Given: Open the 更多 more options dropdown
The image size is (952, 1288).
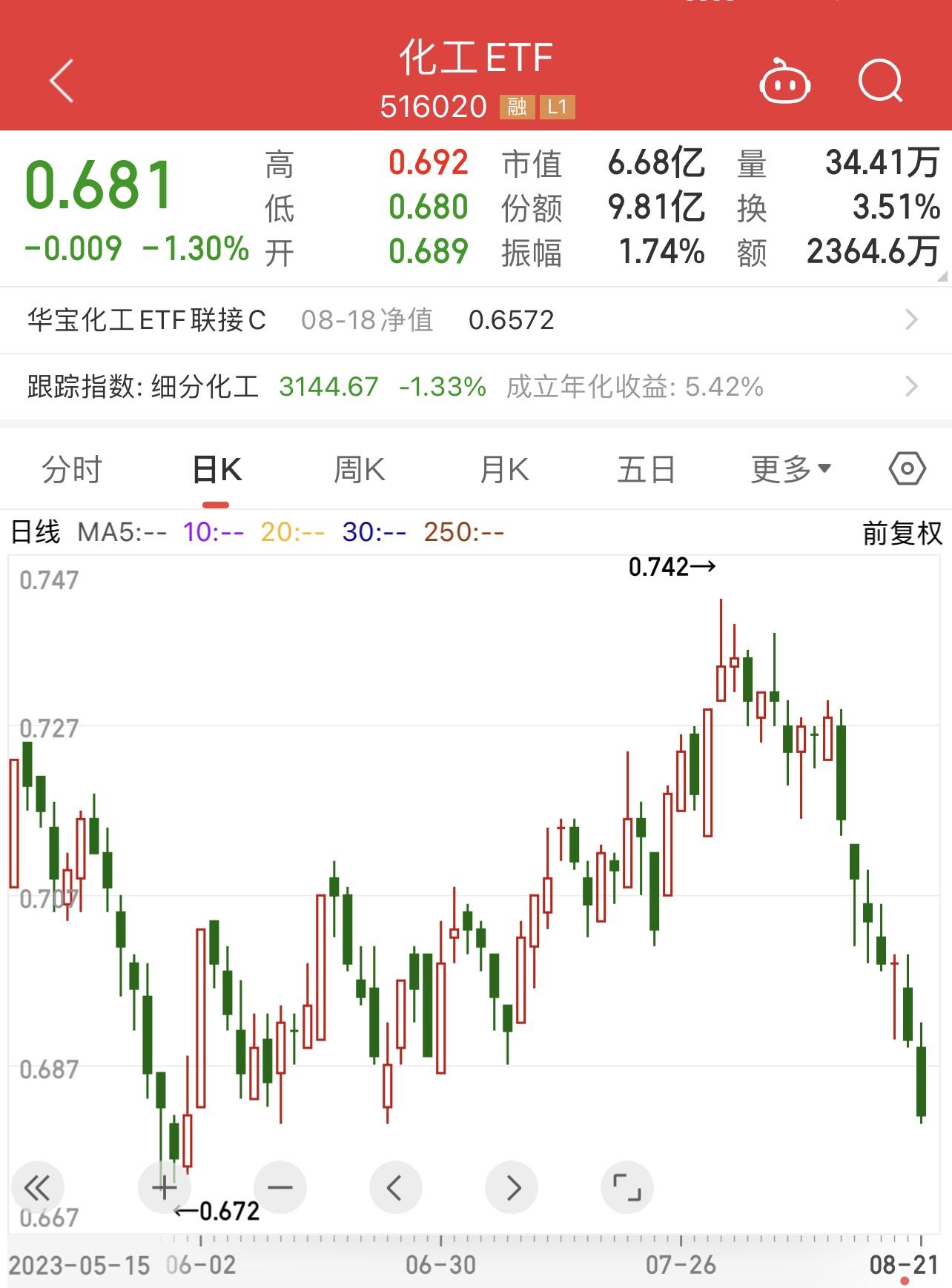Looking at the screenshot, I should 789,468.
